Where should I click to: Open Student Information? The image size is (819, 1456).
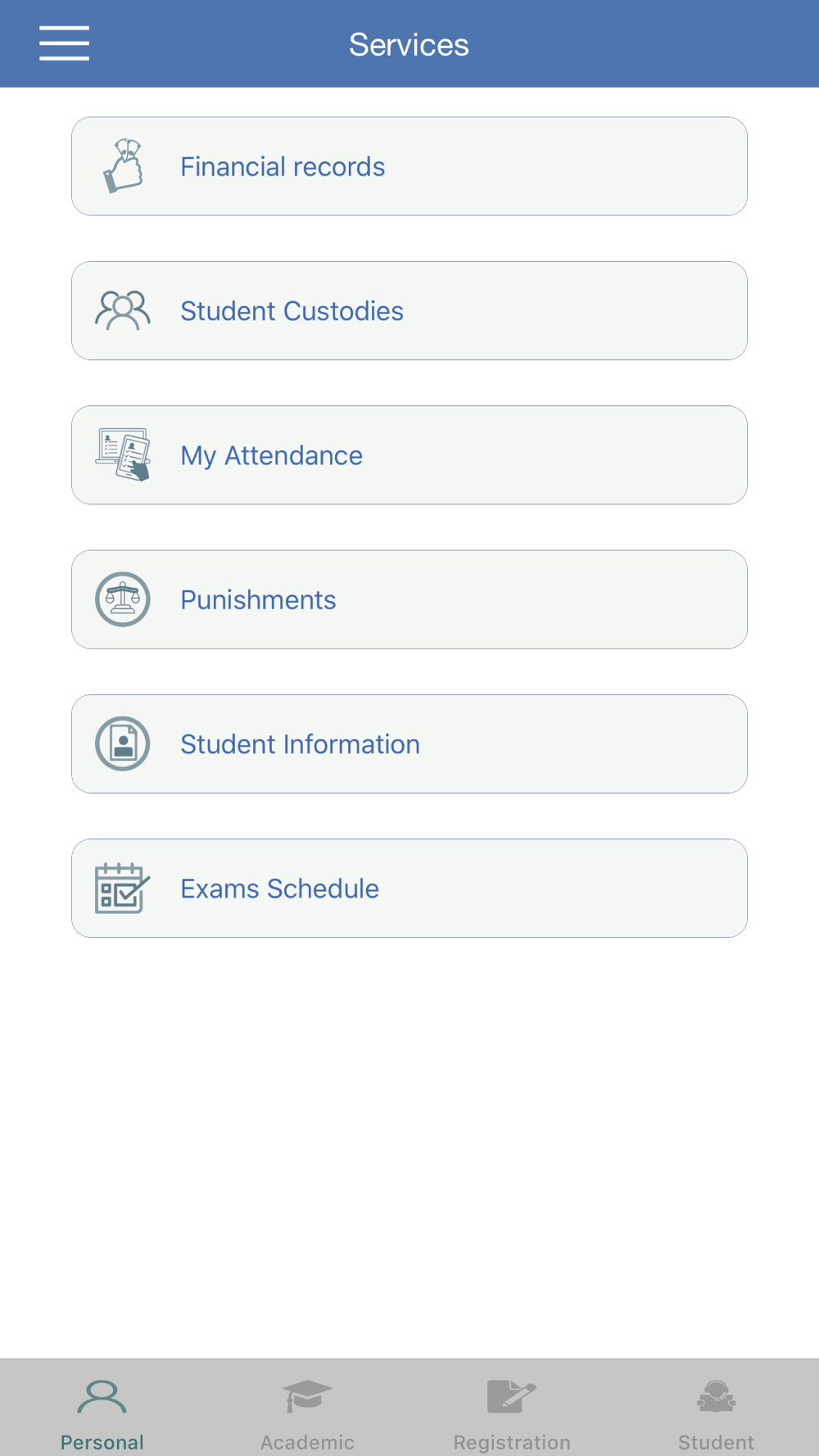pos(409,744)
